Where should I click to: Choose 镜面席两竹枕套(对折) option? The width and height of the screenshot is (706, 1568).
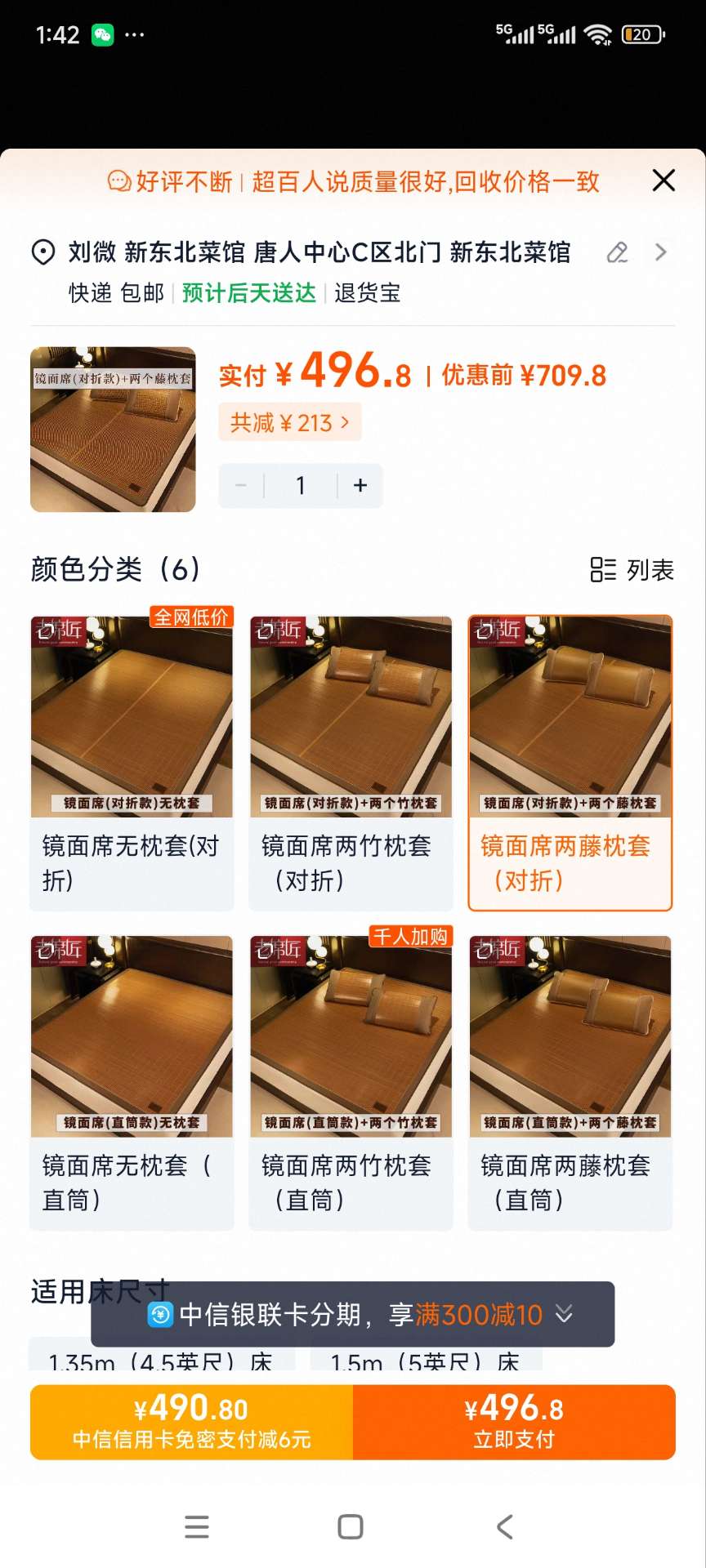(351, 763)
